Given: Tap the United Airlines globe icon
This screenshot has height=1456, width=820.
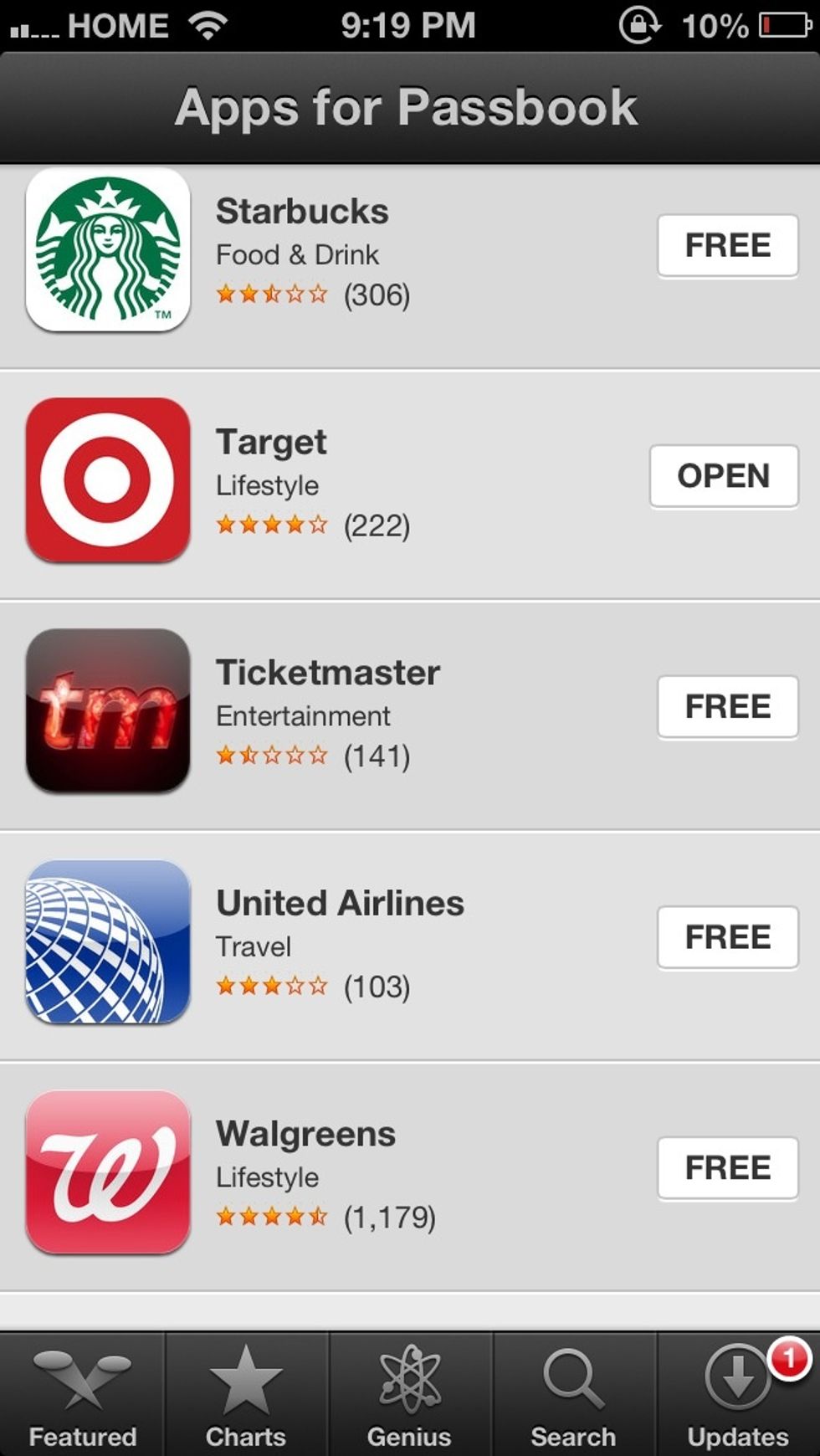Looking at the screenshot, I should pyautogui.click(x=107, y=940).
